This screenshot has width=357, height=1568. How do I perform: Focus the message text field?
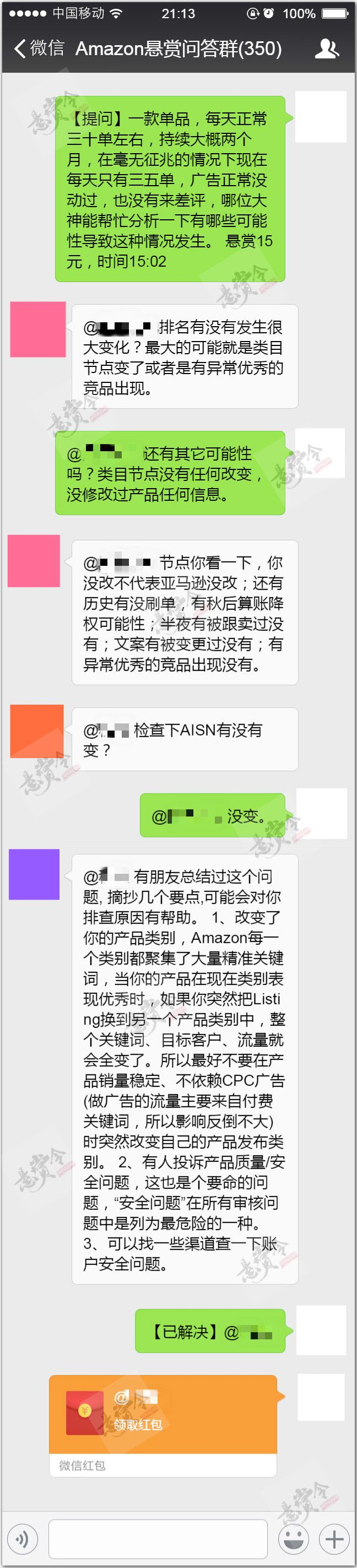158,1539
